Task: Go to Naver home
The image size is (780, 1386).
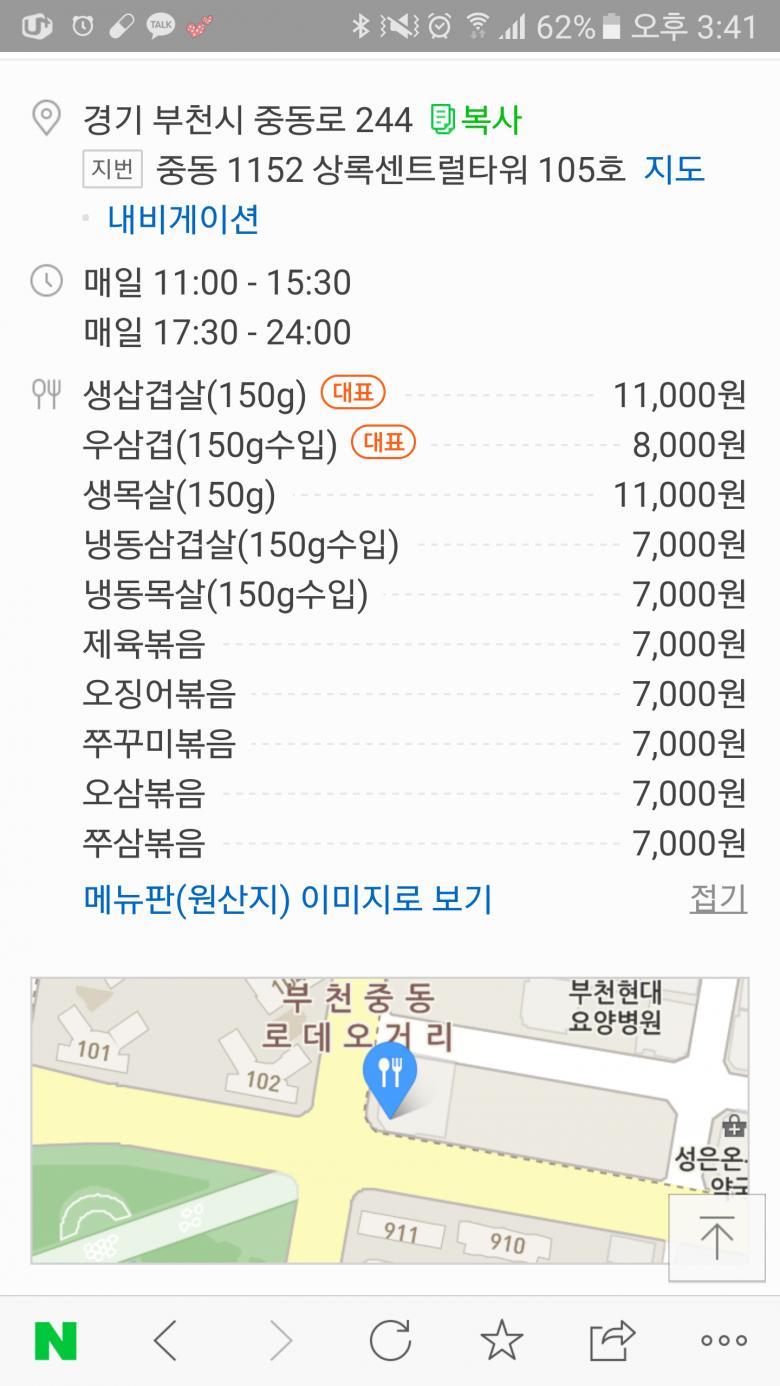Action: 56,1340
